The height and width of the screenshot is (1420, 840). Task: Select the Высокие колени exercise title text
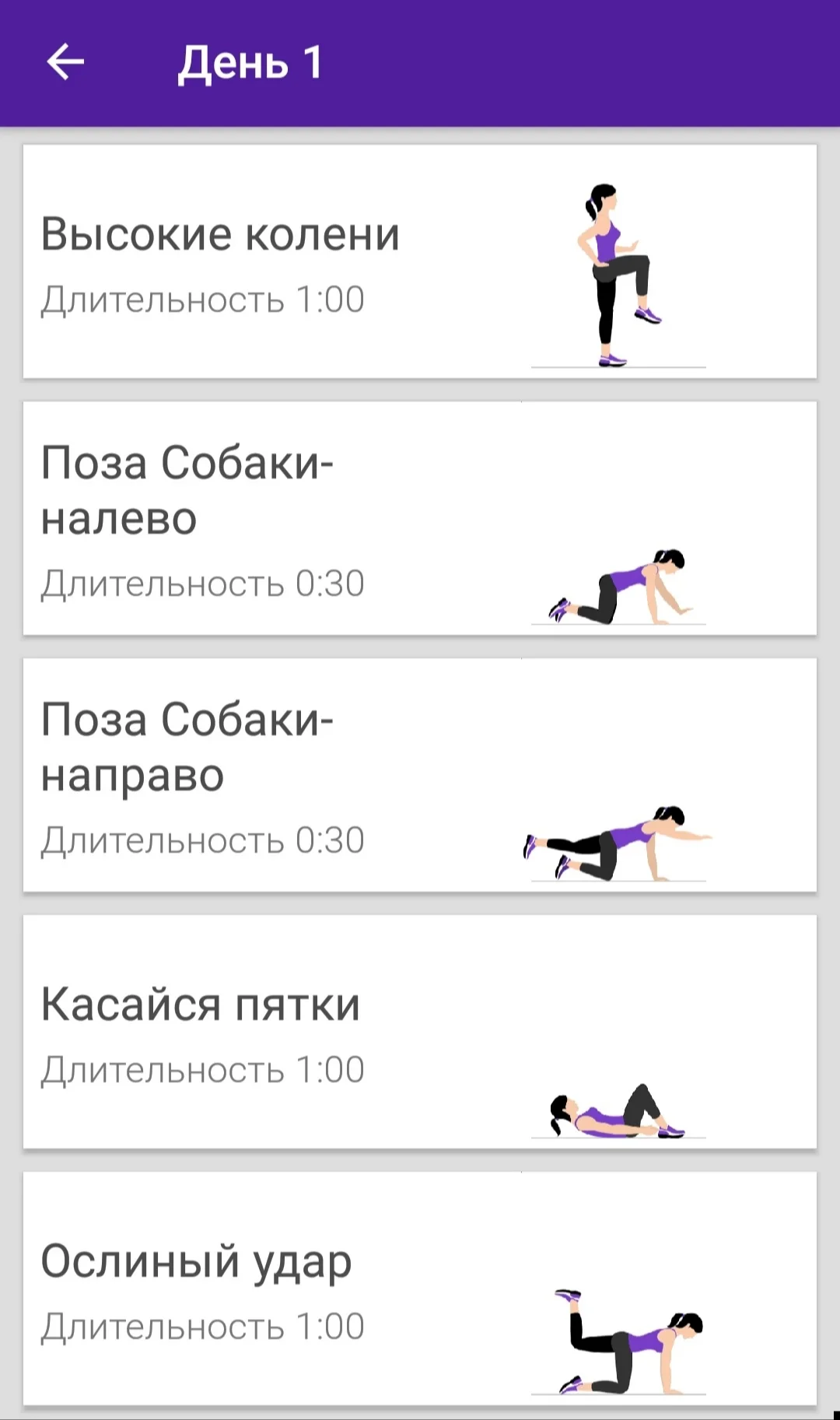220,233
